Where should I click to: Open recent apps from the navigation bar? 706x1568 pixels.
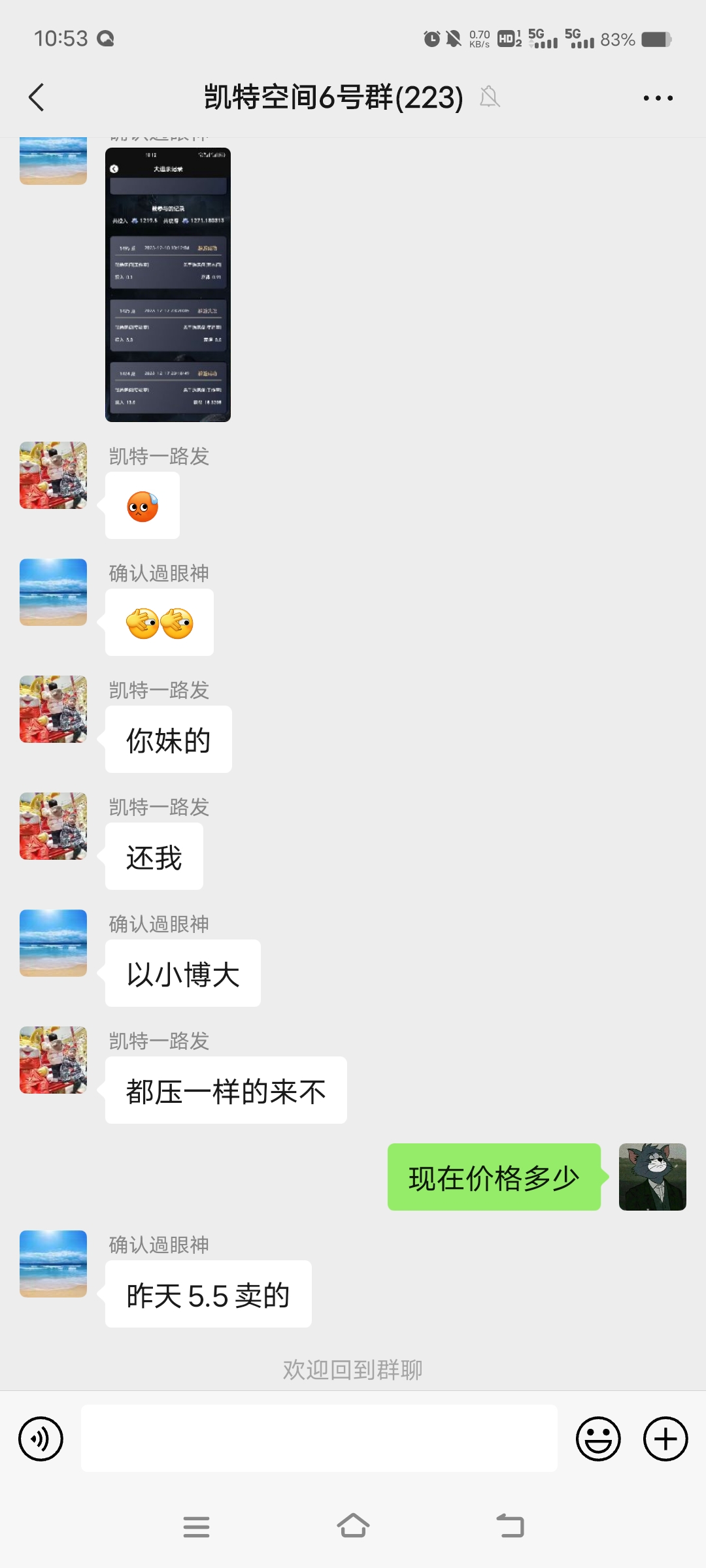tap(196, 1527)
